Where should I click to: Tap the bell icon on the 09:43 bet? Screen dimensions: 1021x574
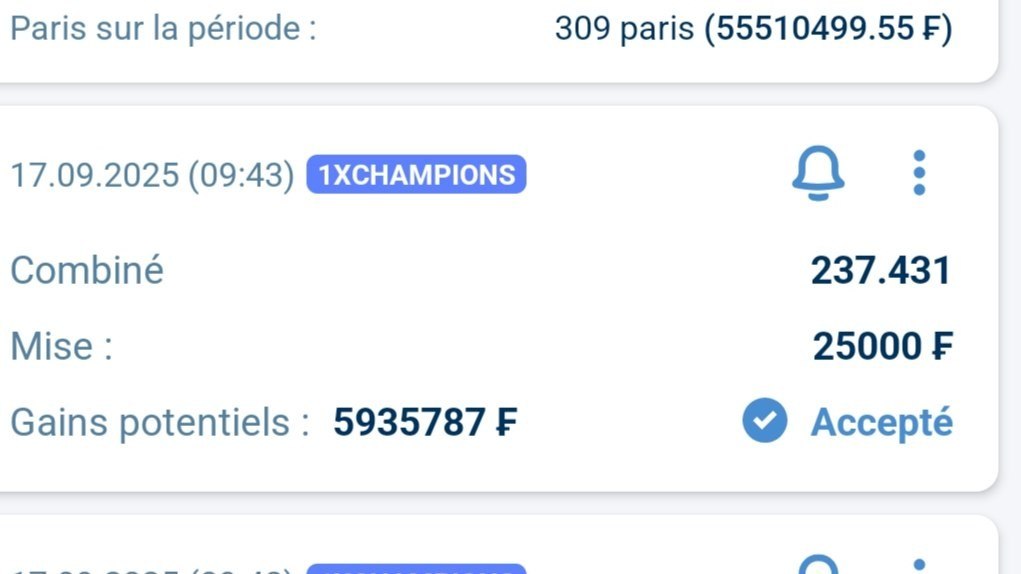pyautogui.click(x=818, y=175)
